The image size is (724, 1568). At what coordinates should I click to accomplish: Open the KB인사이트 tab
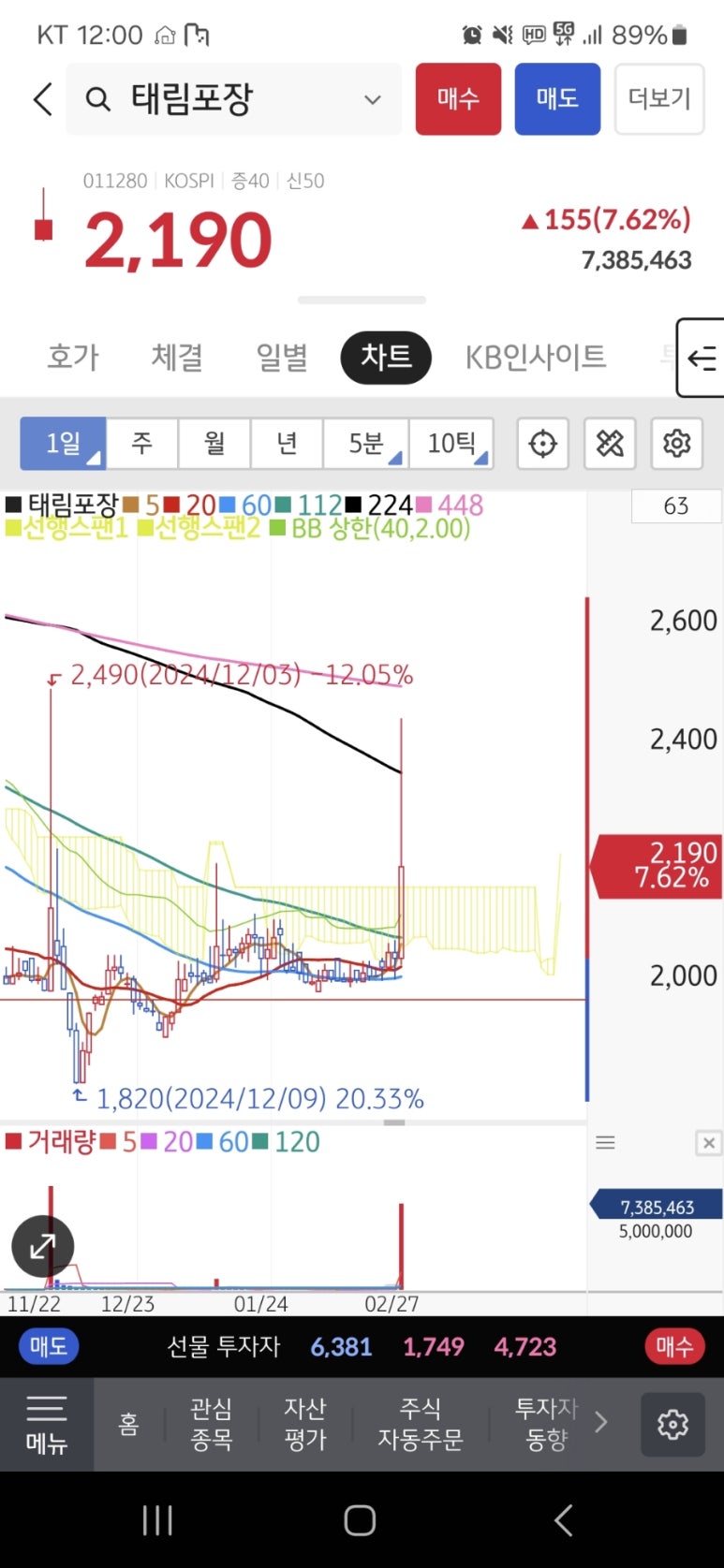536,357
